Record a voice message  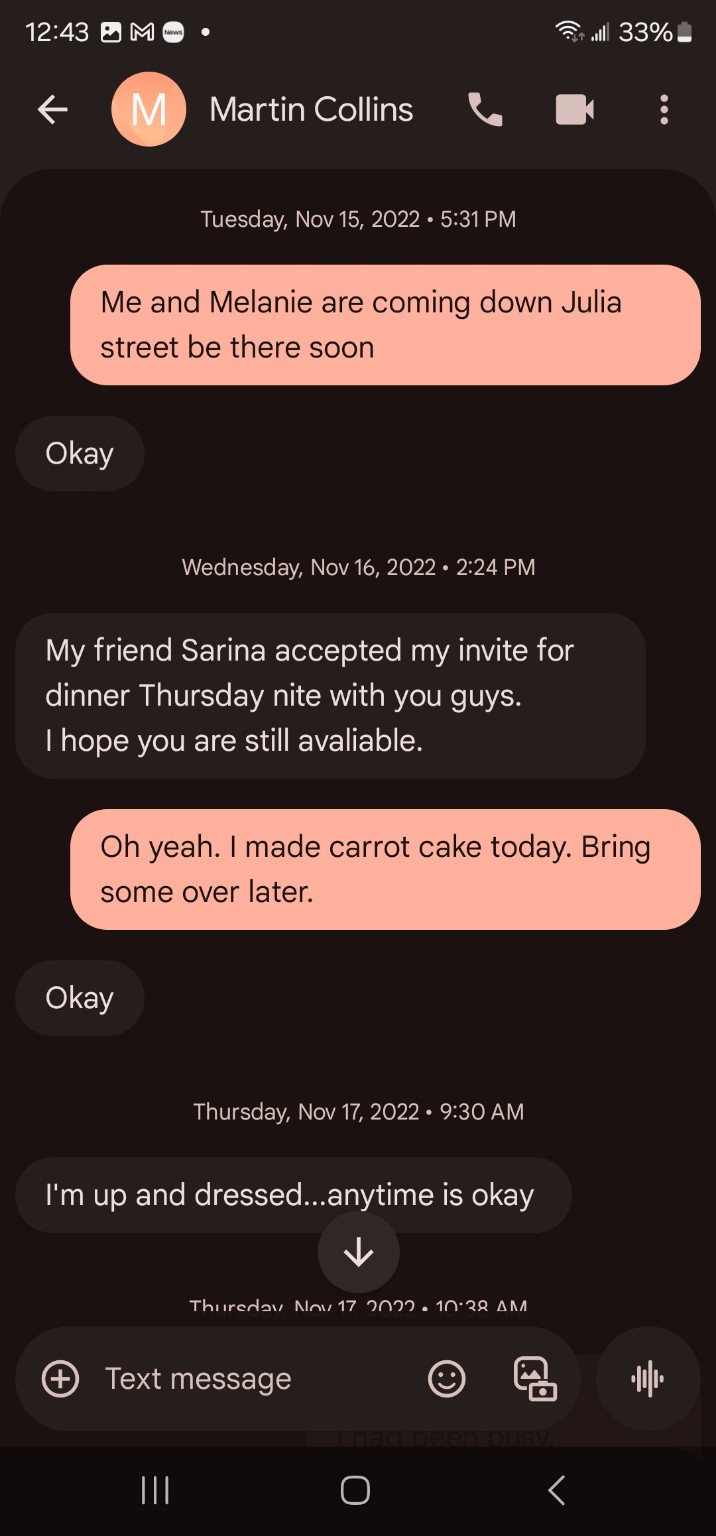point(647,1379)
